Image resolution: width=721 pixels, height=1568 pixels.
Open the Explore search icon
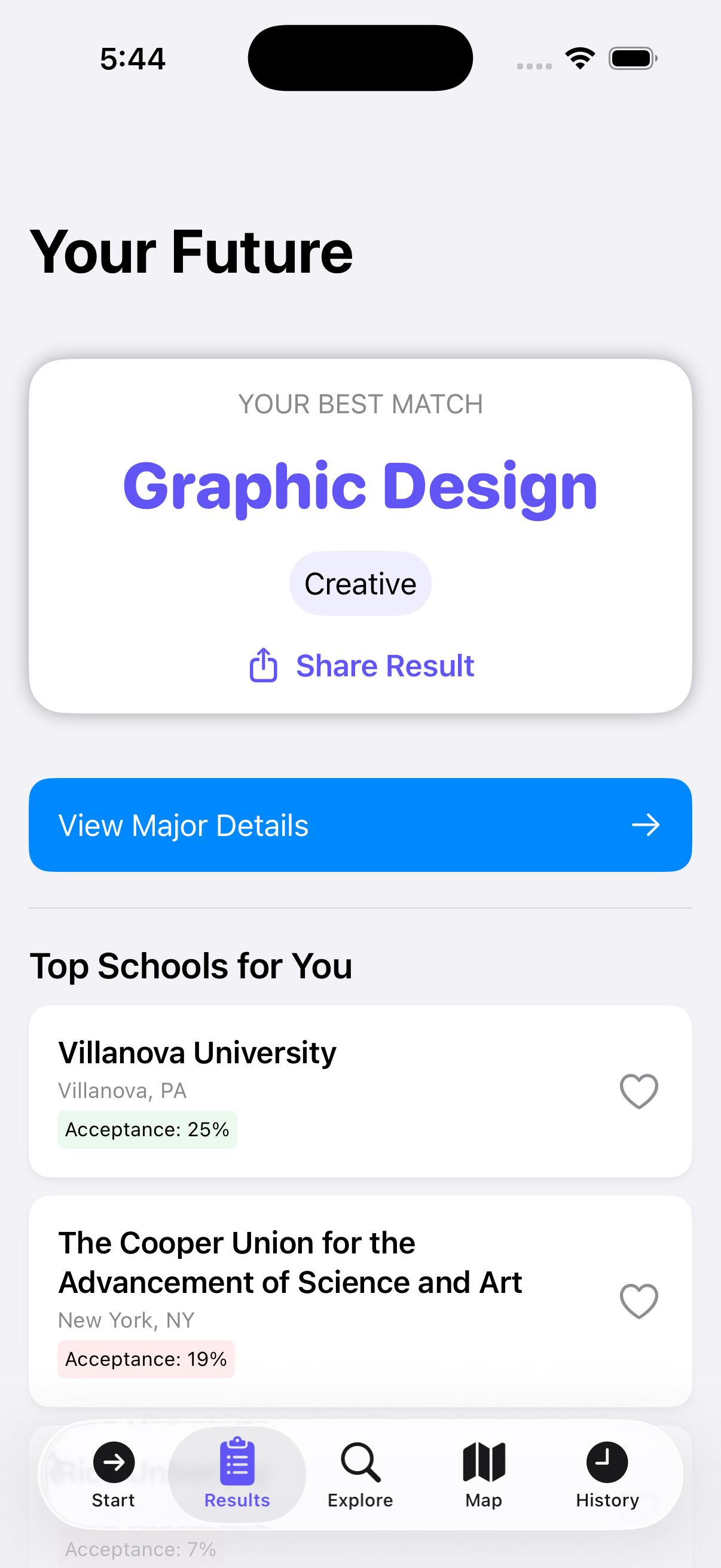pos(360,1461)
